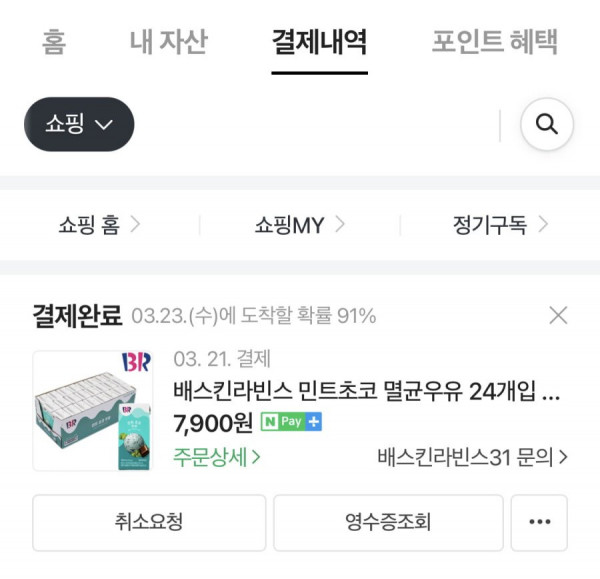Viewport: 600px width, 579px height.
Task: Open the 포인트 혜택 tab
Action: (495, 42)
